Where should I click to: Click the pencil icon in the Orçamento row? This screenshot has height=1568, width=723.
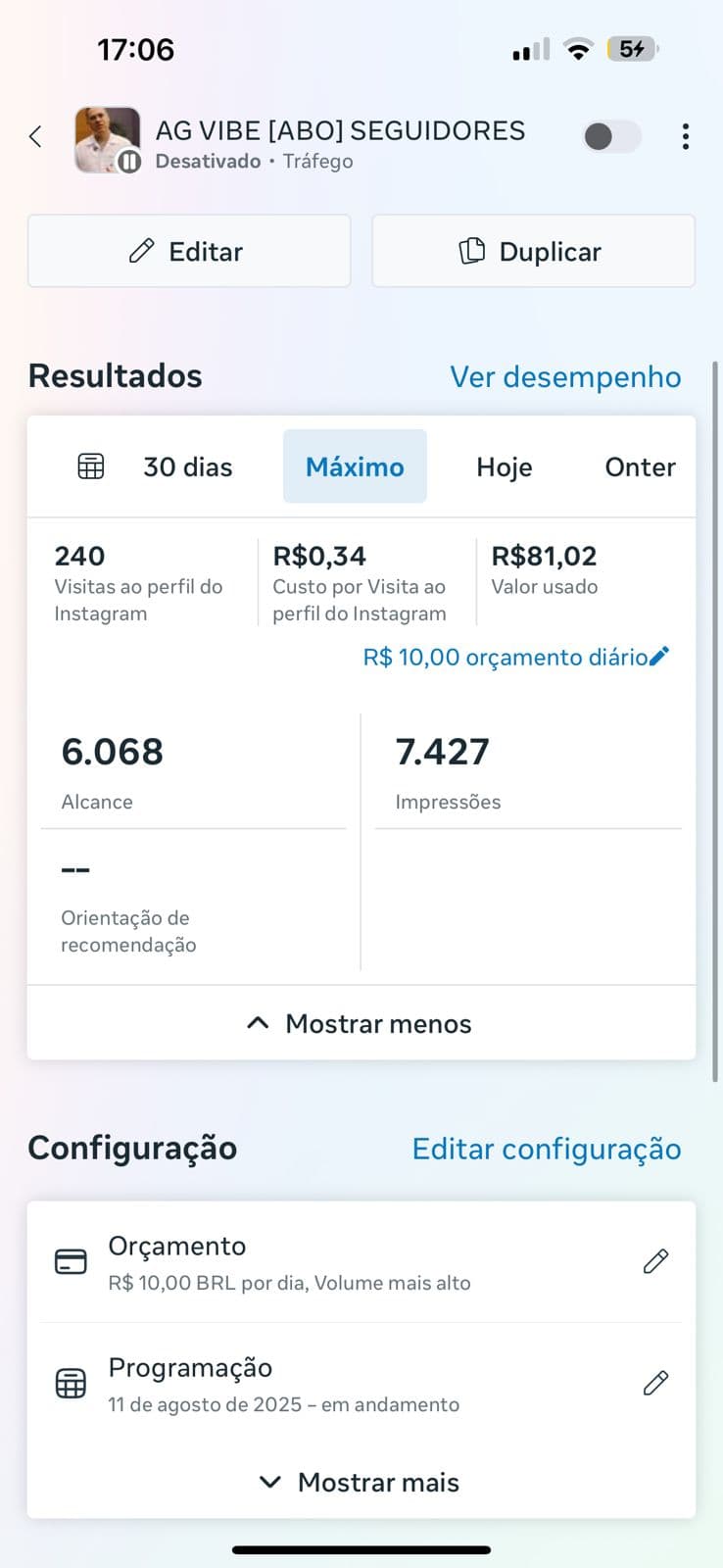655,1261
